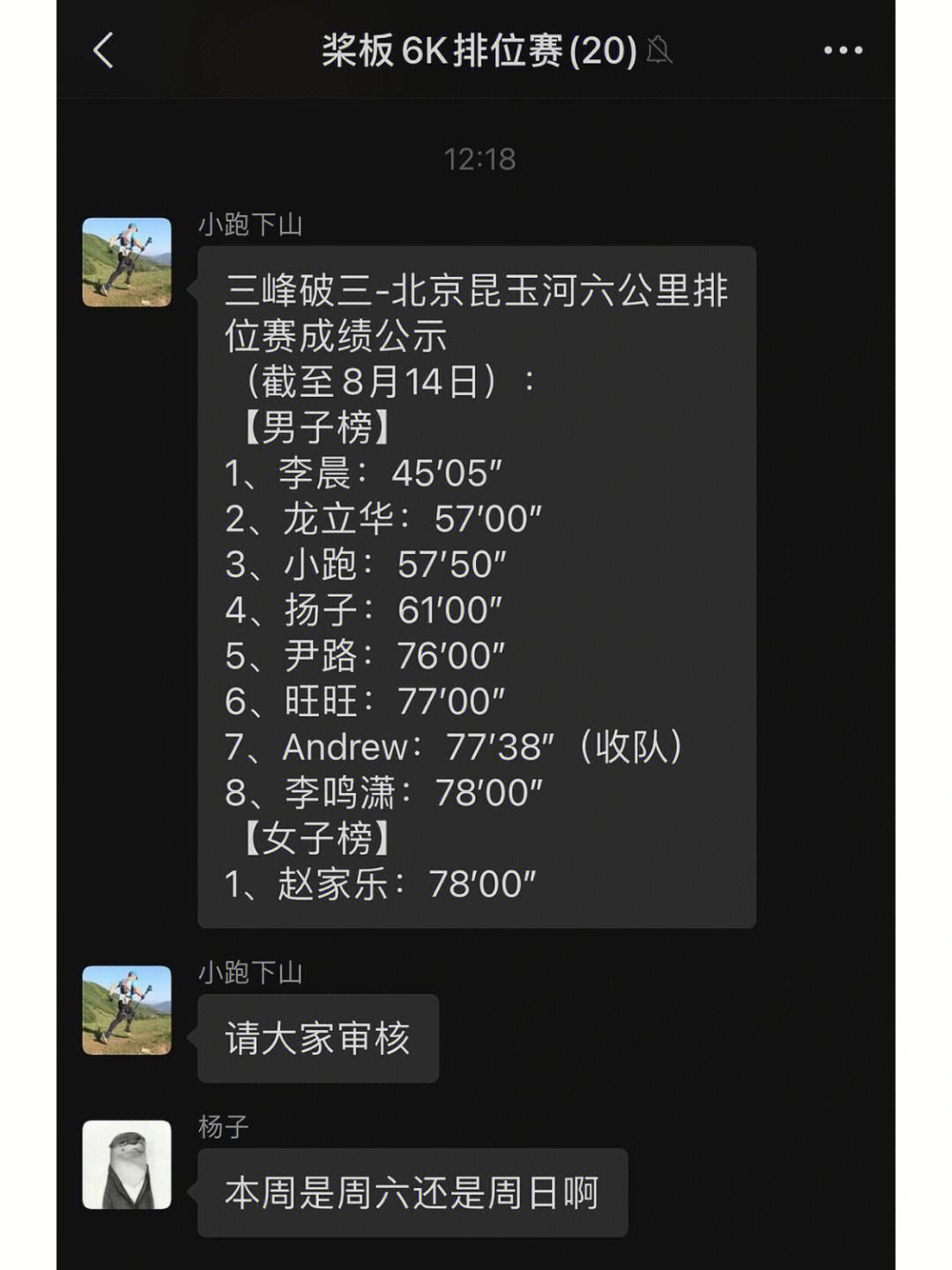Screen dimensions: 952x1270
Task: Open 杨子's profile avatar
Action: (127, 1164)
